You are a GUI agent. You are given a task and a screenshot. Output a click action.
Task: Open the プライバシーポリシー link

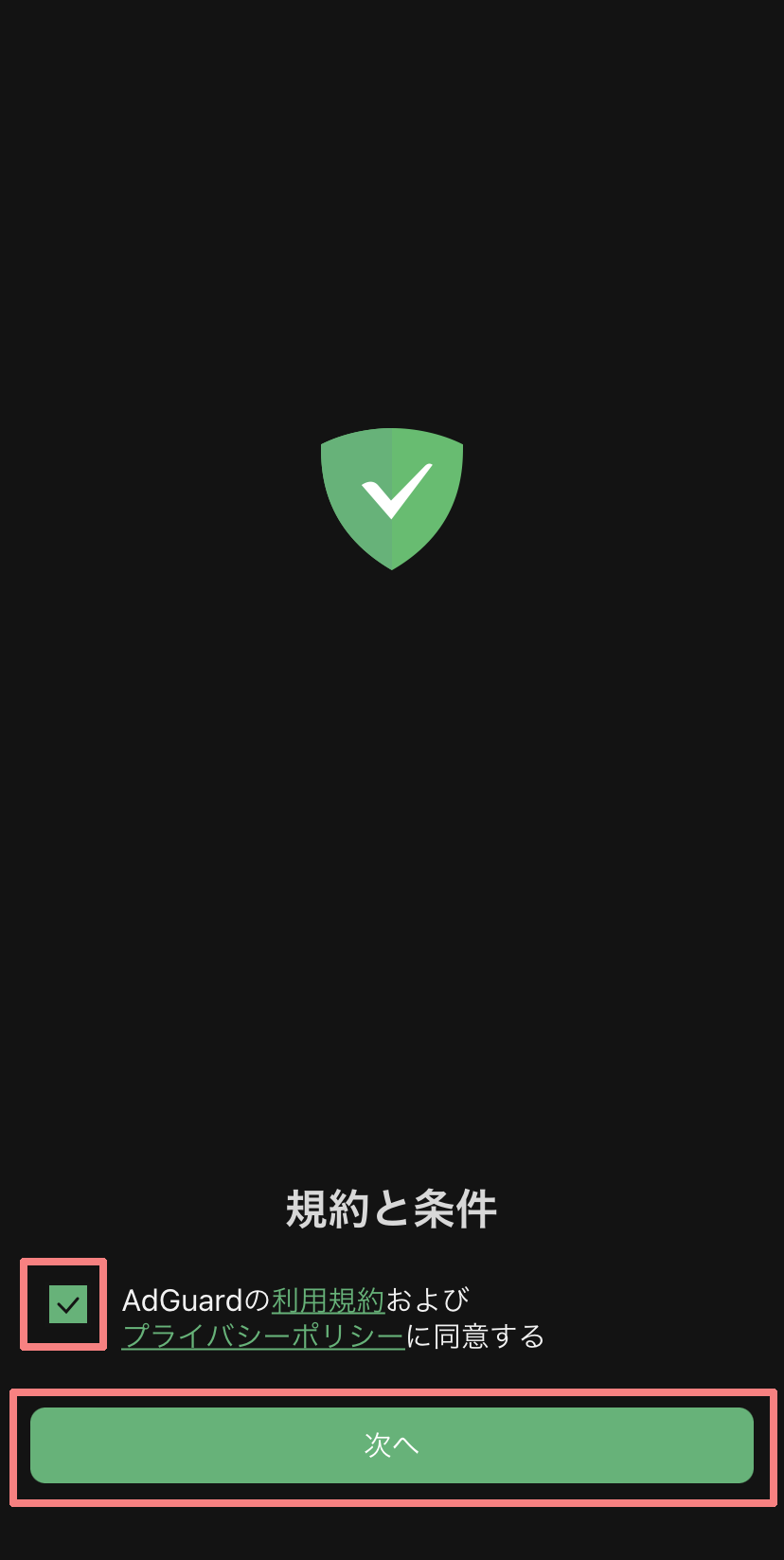click(263, 1336)
